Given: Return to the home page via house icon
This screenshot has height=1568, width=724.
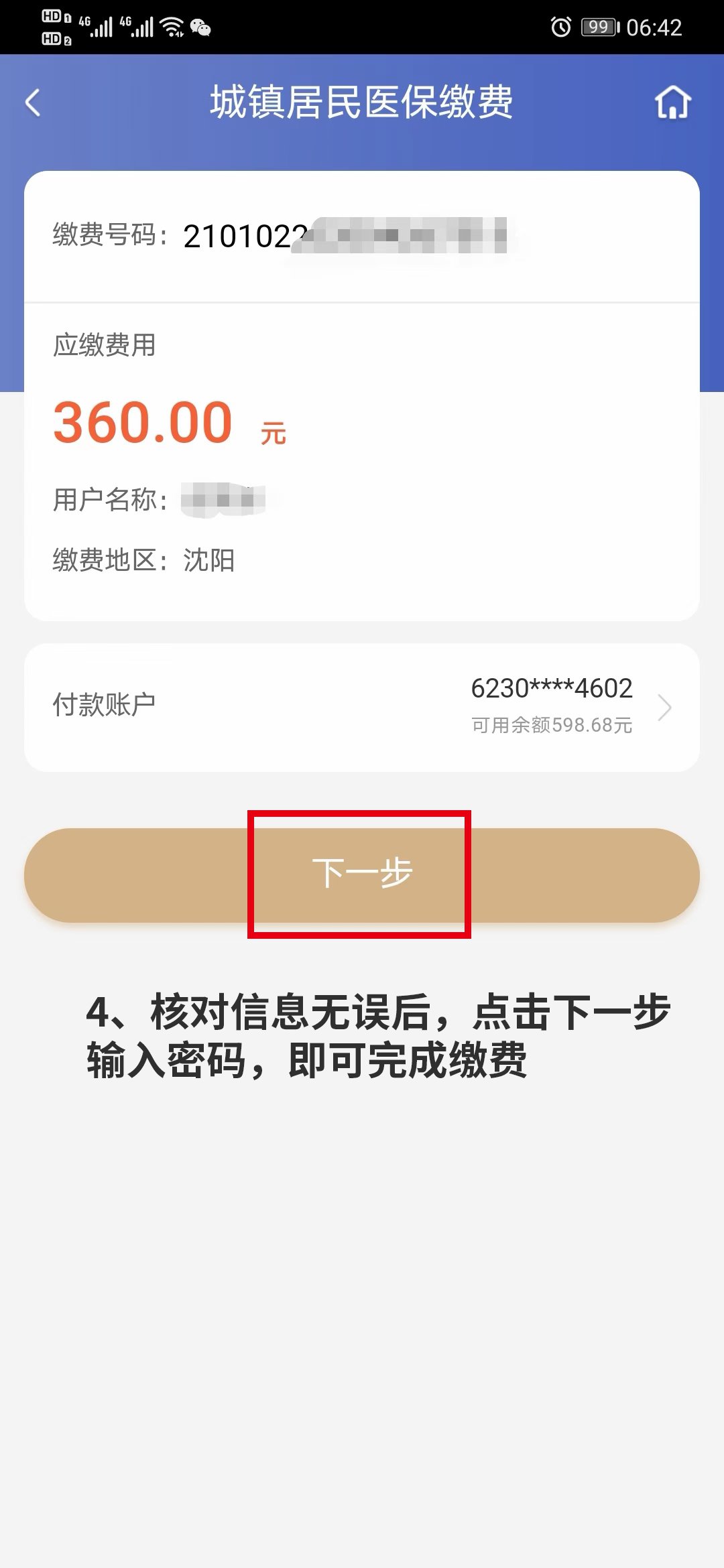Looking at the screenshot, I should (672, 103).
